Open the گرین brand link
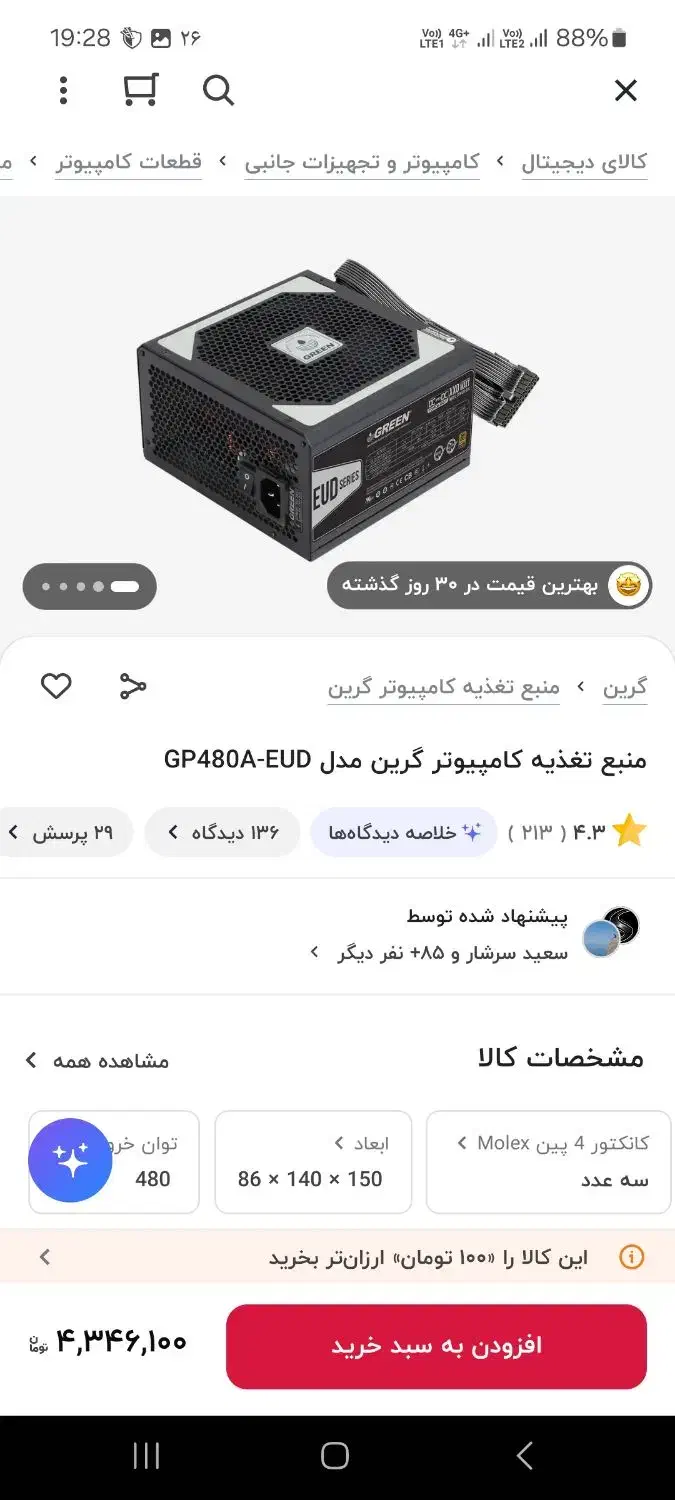675x1500 pixels. click(x=625, y=687)
